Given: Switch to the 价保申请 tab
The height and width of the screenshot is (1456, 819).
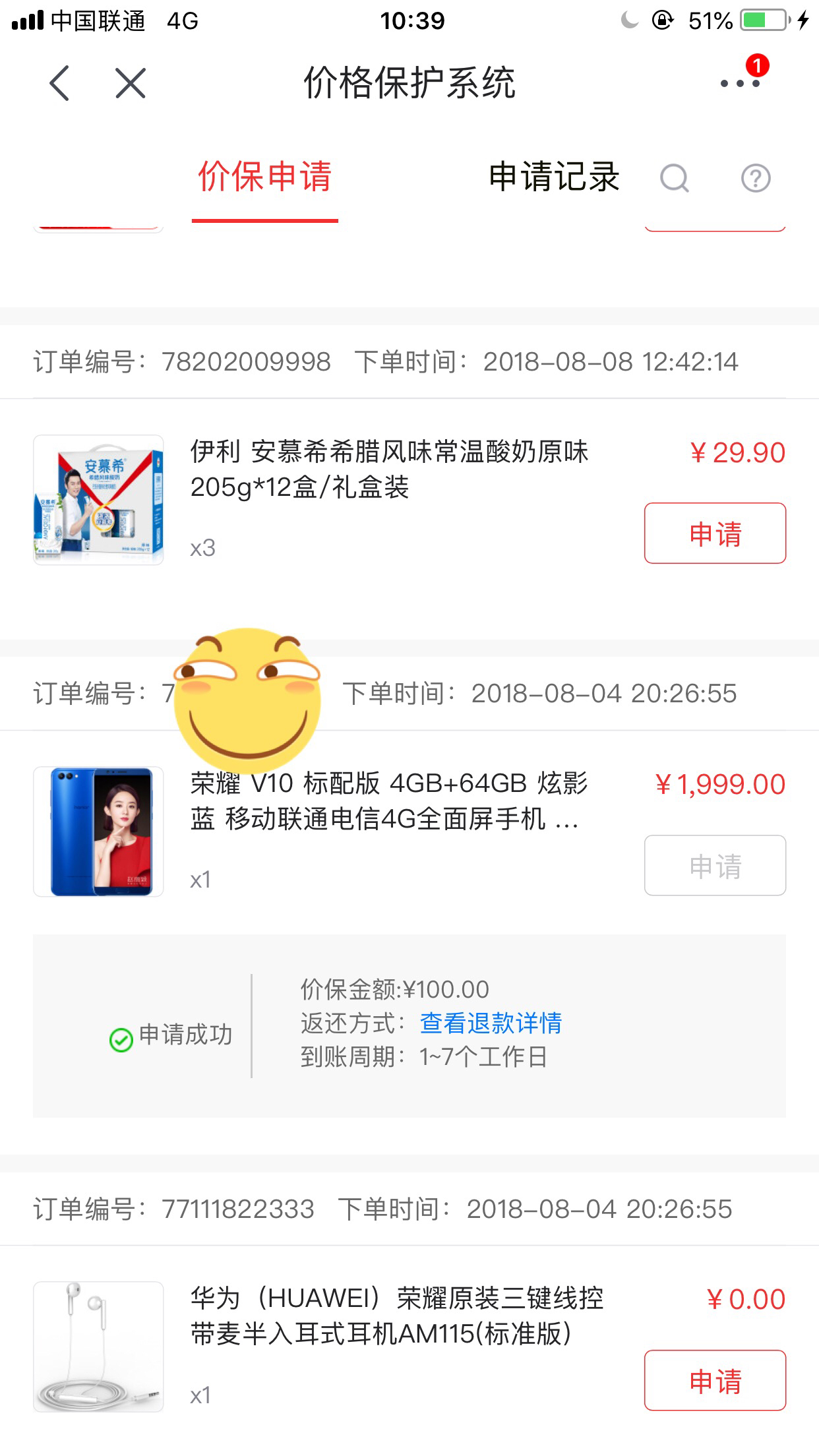Looking at the screenshot, I should tap(264, 177).
